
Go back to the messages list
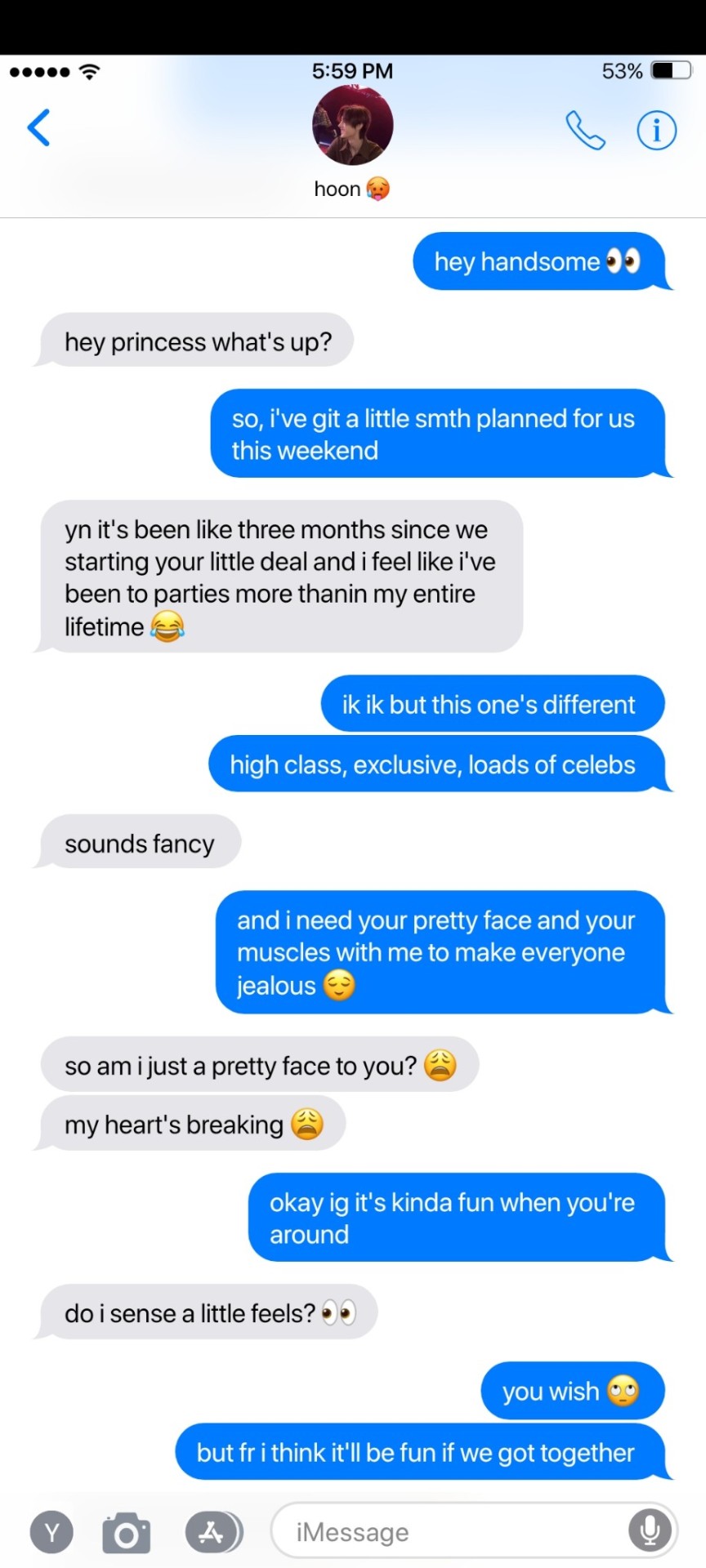(x=38, y=128)
